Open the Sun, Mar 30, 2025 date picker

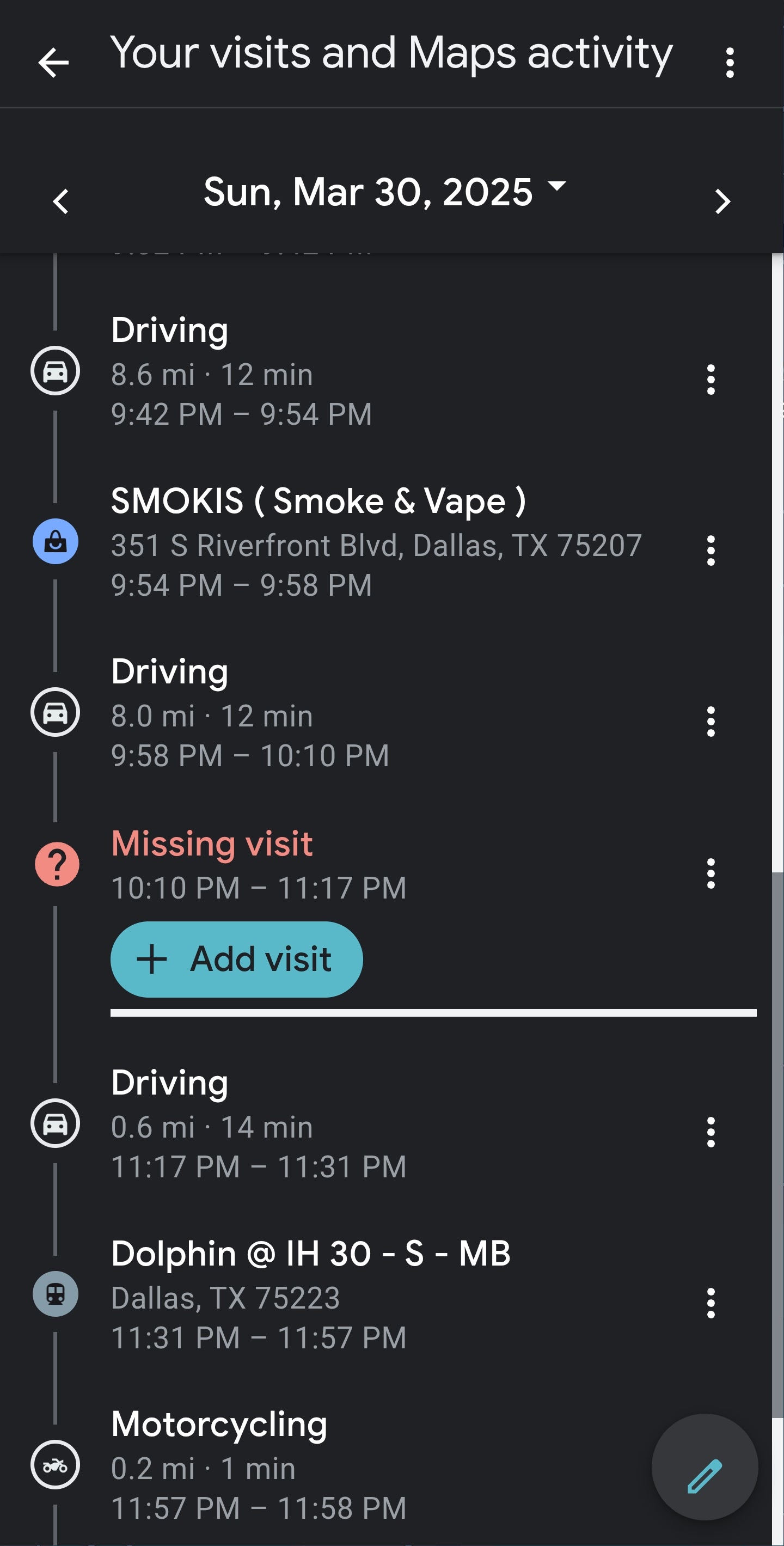(384, 192)
